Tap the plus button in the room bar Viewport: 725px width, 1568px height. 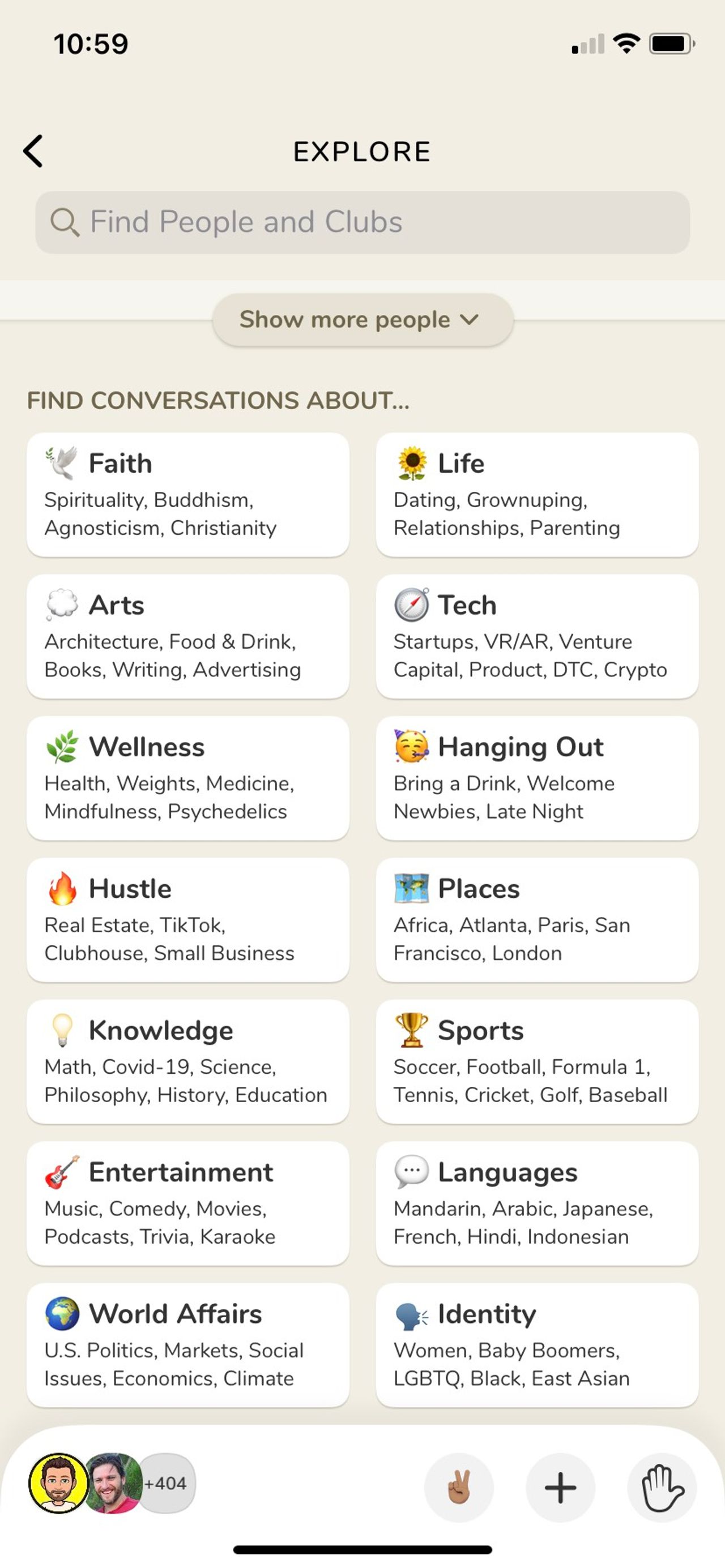560,1487
